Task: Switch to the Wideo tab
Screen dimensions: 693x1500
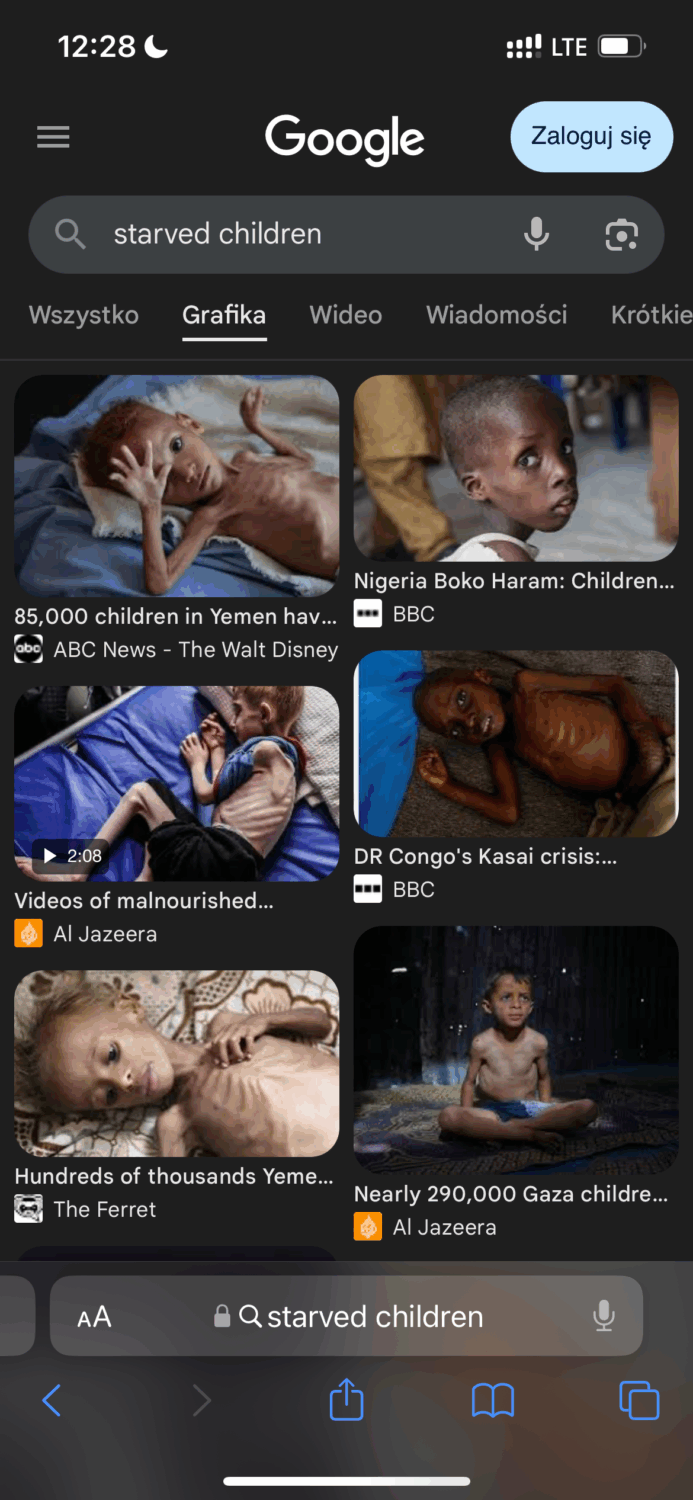Action: tap(345, 315)
